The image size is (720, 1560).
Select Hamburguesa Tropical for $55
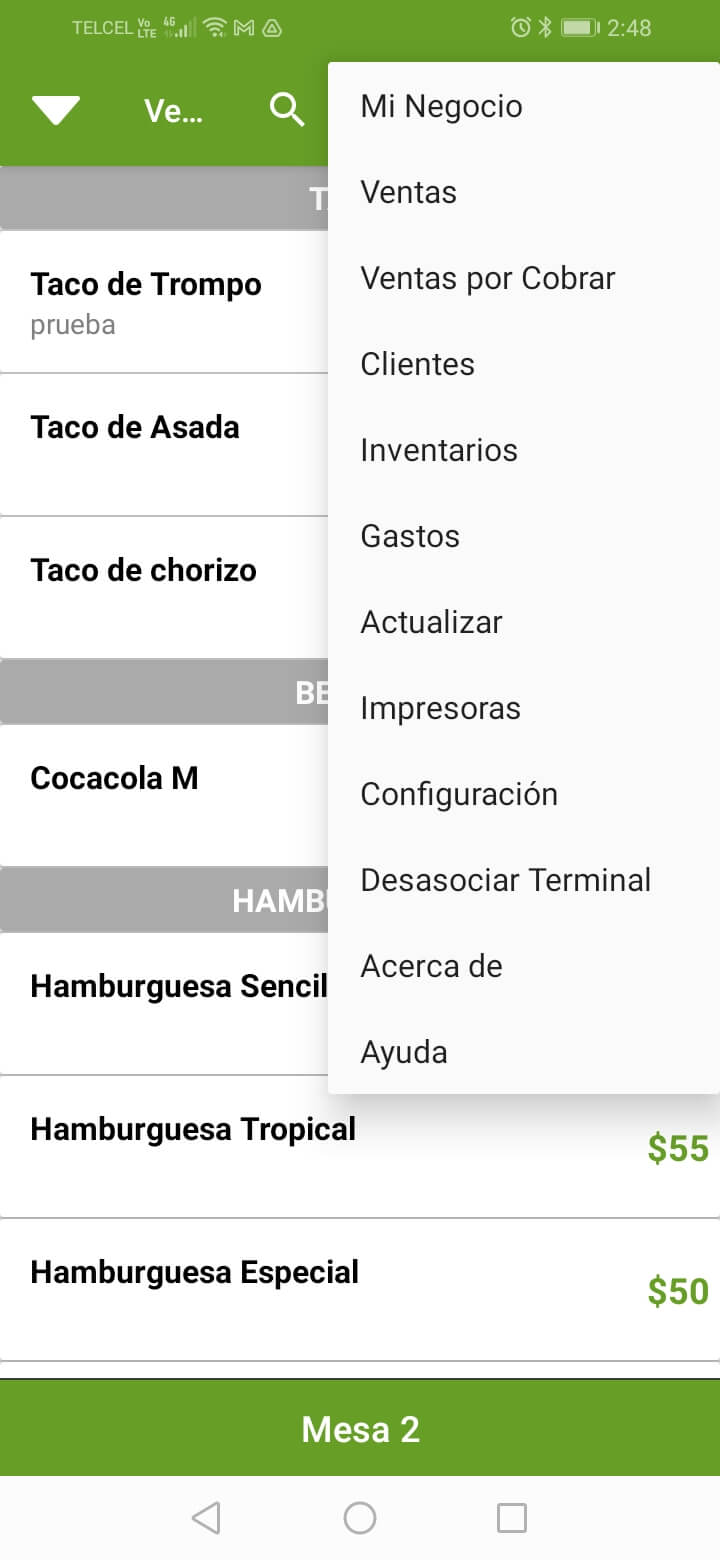pos(360,1148)
